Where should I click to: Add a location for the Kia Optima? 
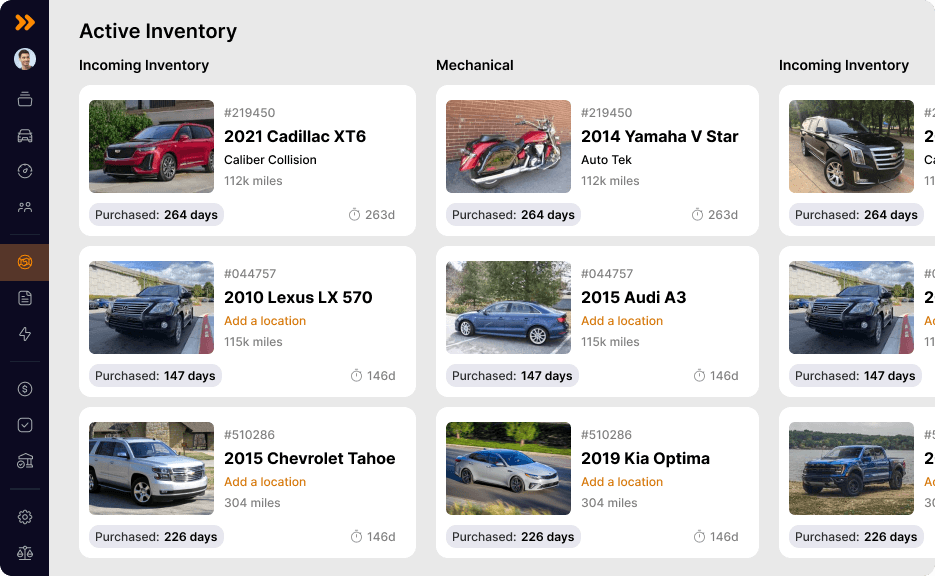click(622, 482)
